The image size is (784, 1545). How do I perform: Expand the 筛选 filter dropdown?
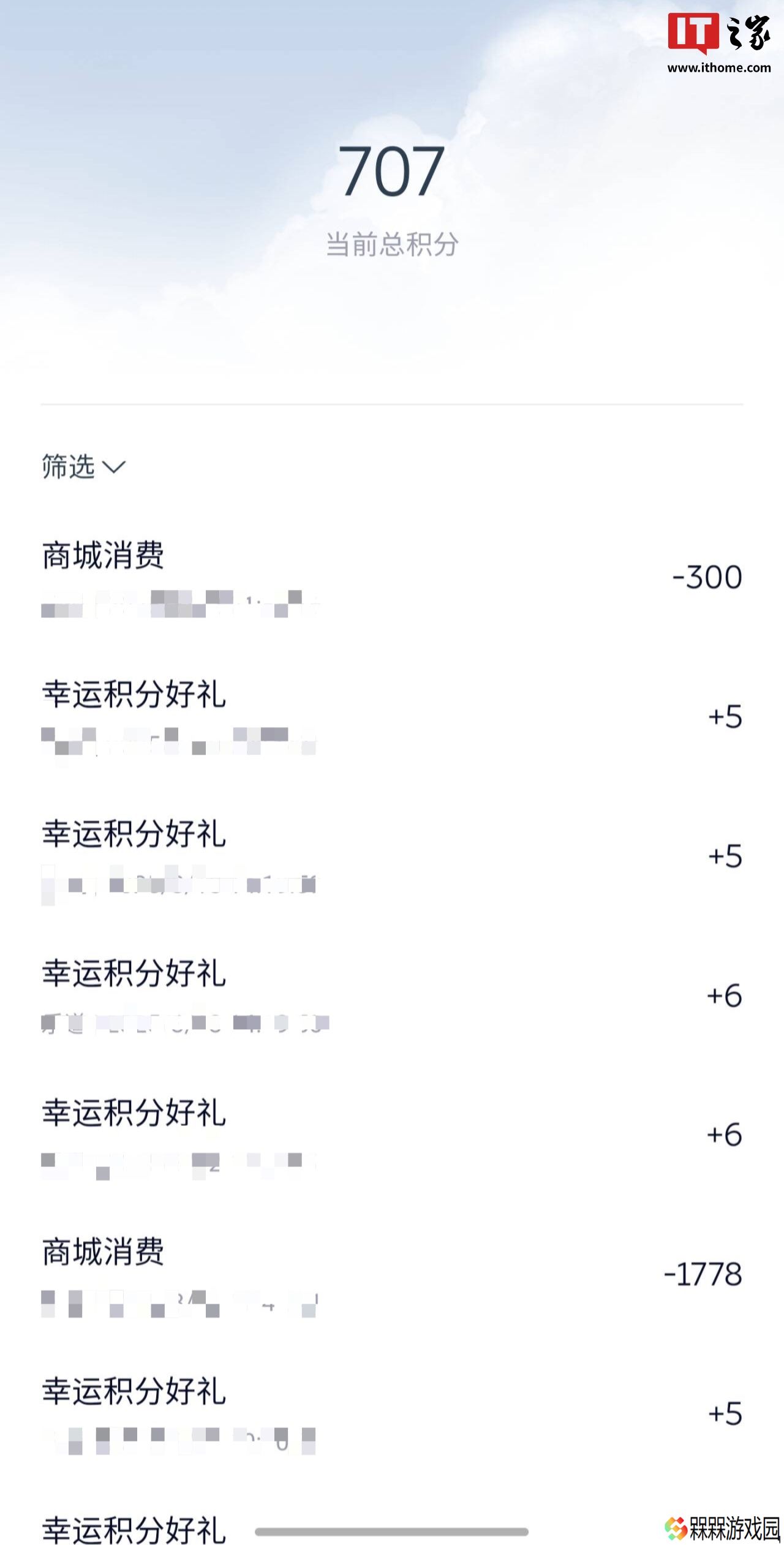84,467
